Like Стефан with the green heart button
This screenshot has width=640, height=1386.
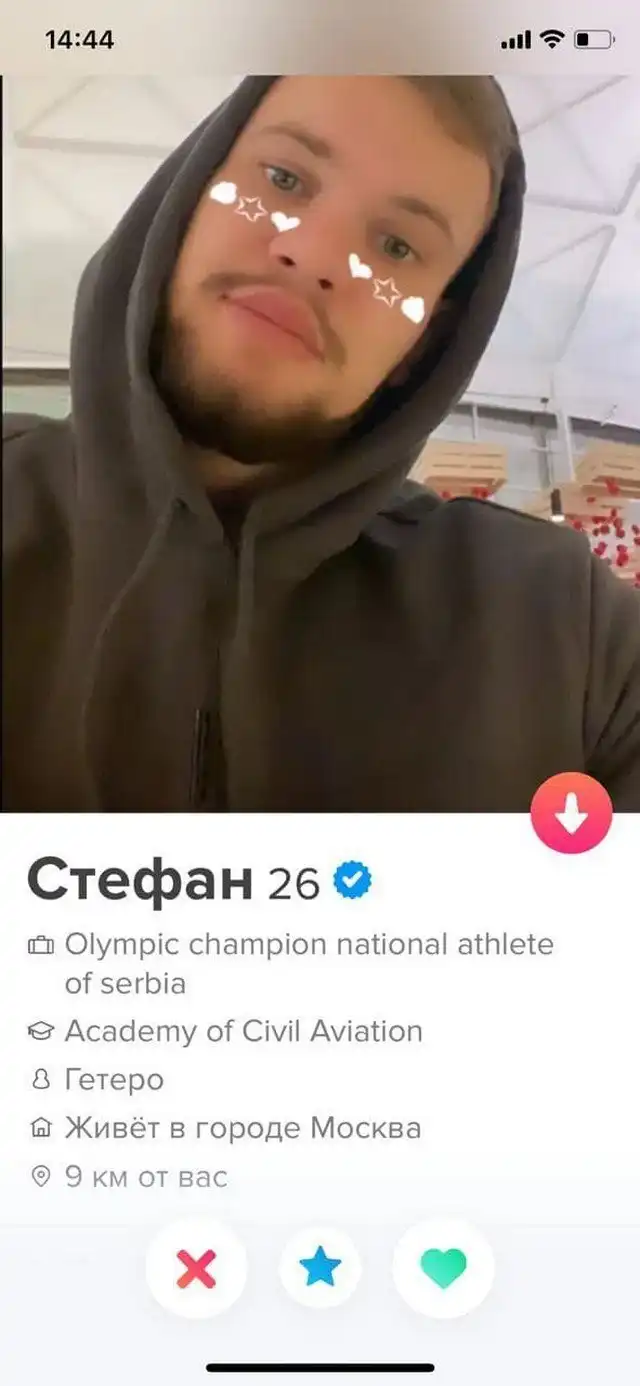(x=444, y=1268)
